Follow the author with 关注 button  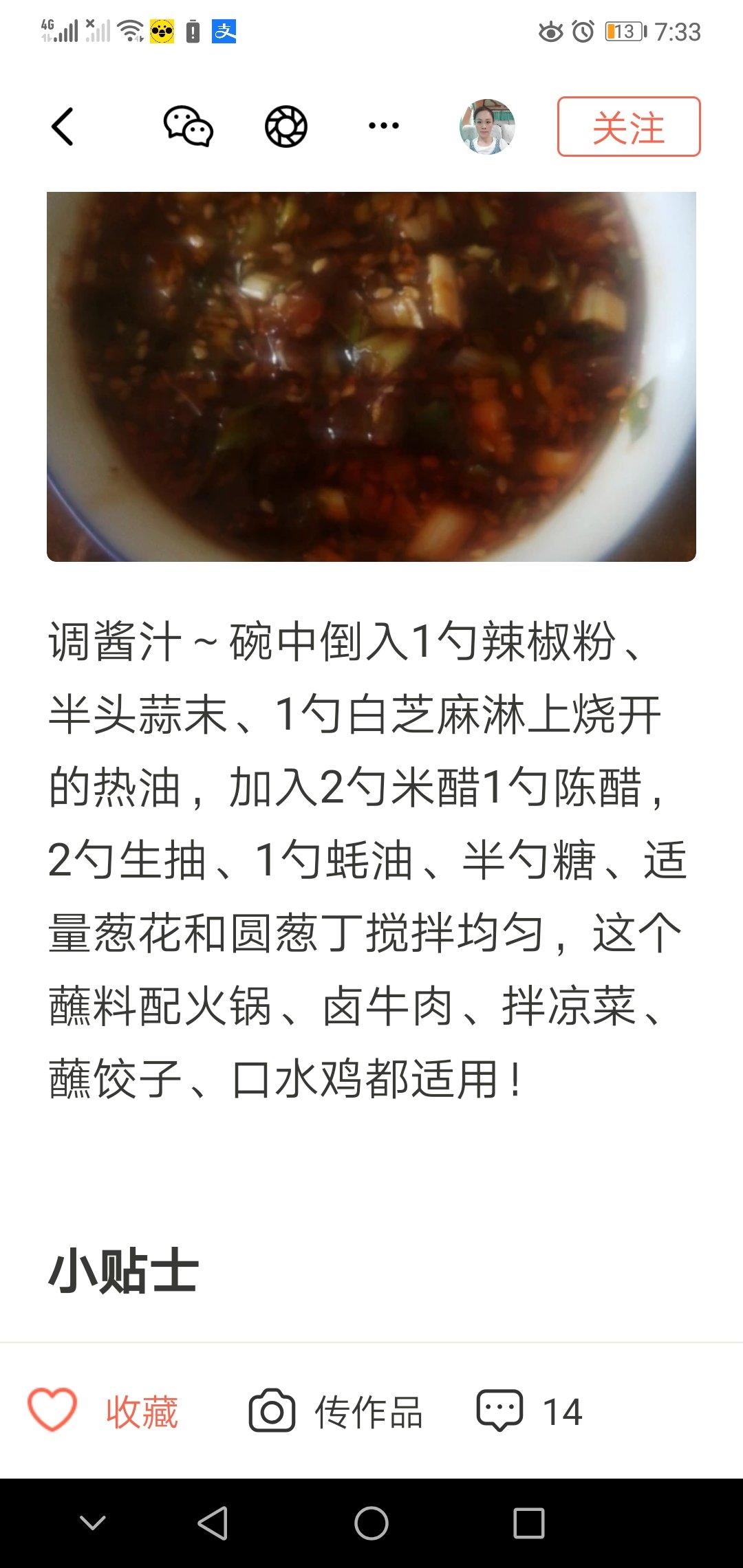(x=628, y=127)
